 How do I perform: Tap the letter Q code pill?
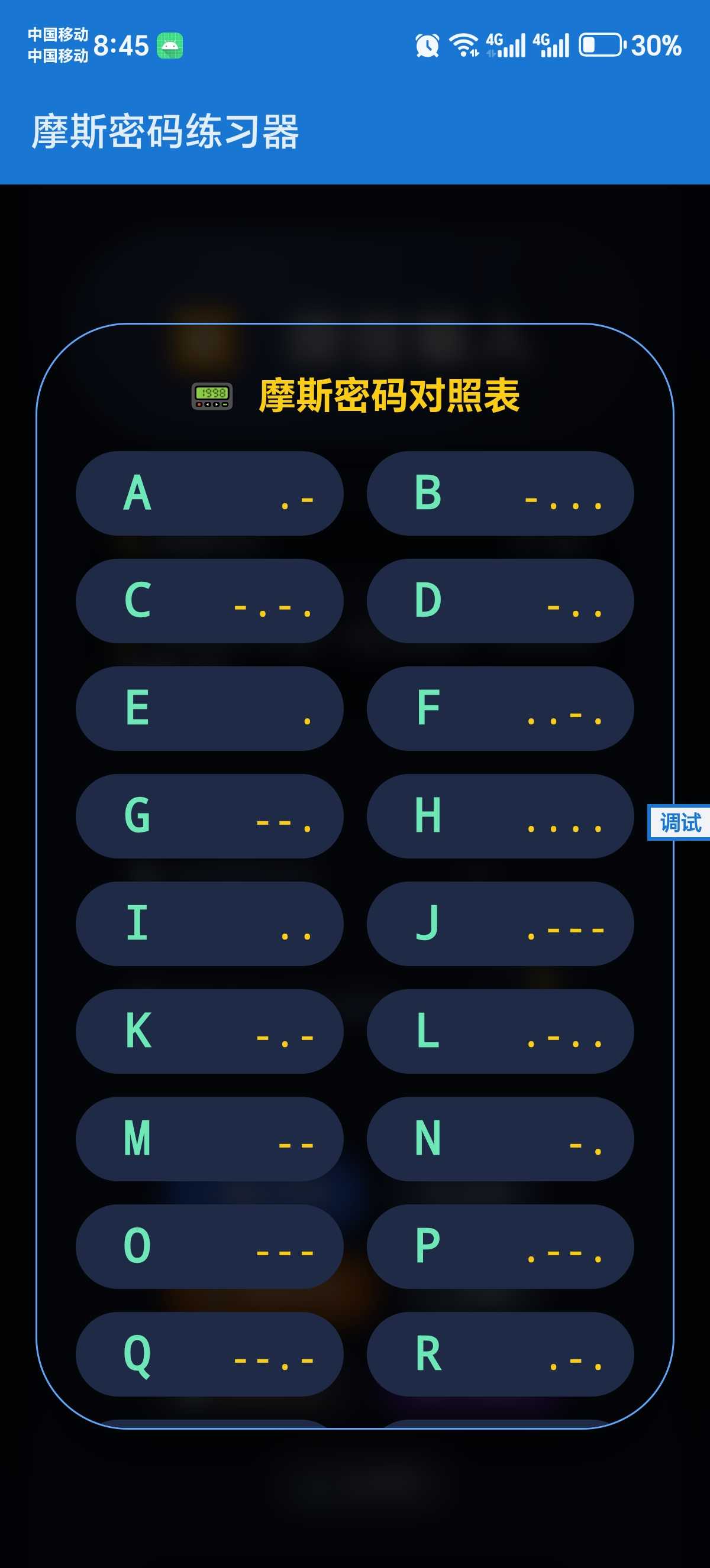209,1355
